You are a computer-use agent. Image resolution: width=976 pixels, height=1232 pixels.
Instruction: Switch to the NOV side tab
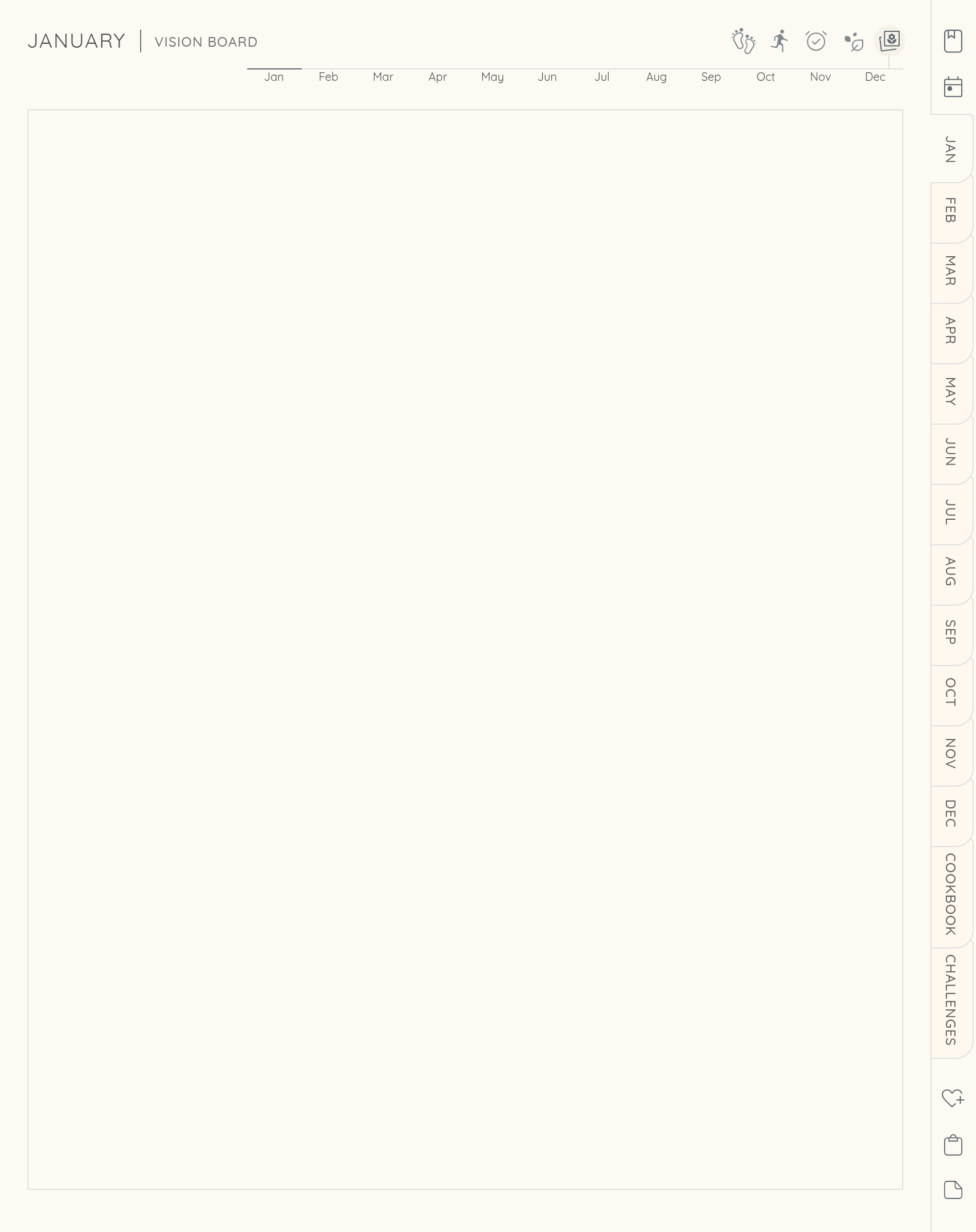950,753
